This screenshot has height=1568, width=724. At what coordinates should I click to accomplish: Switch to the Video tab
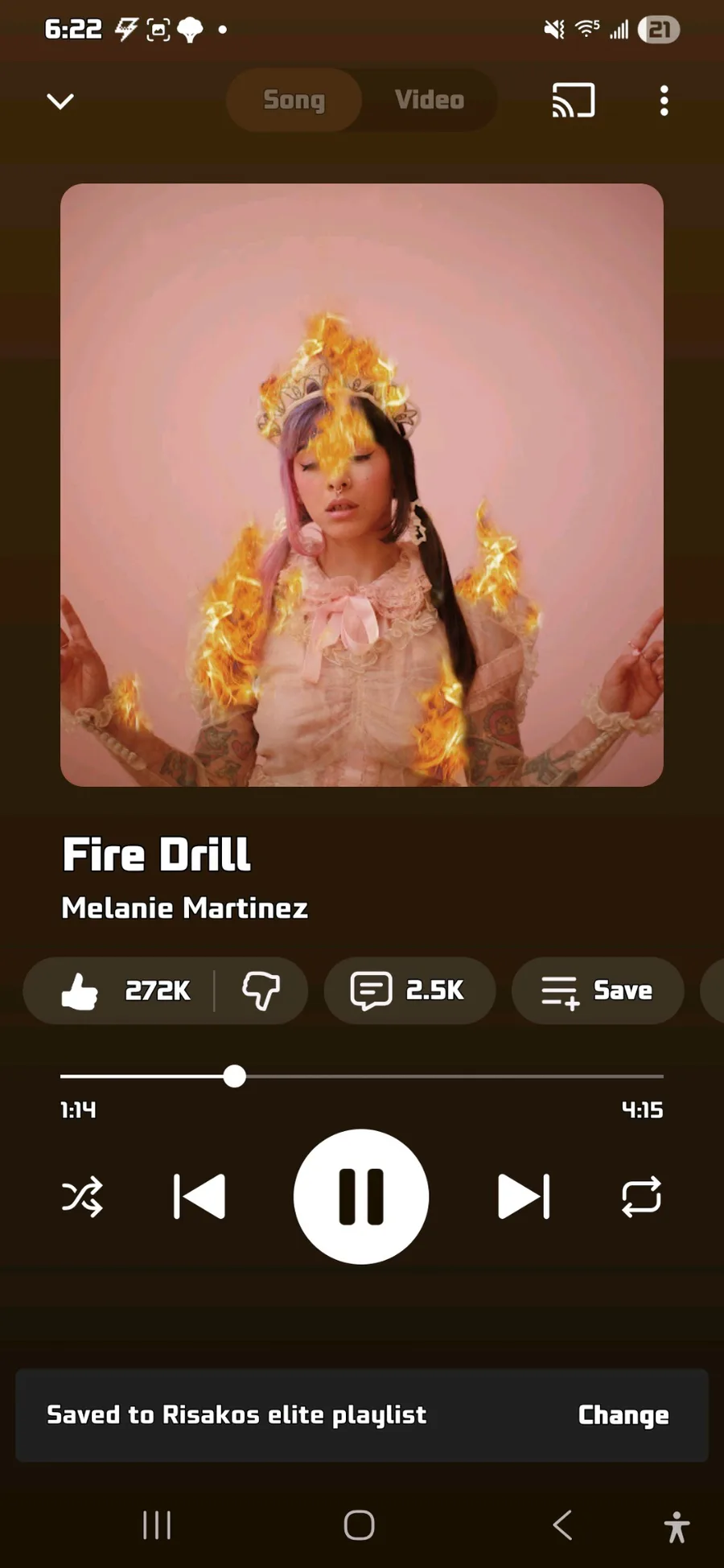point(429,100)
